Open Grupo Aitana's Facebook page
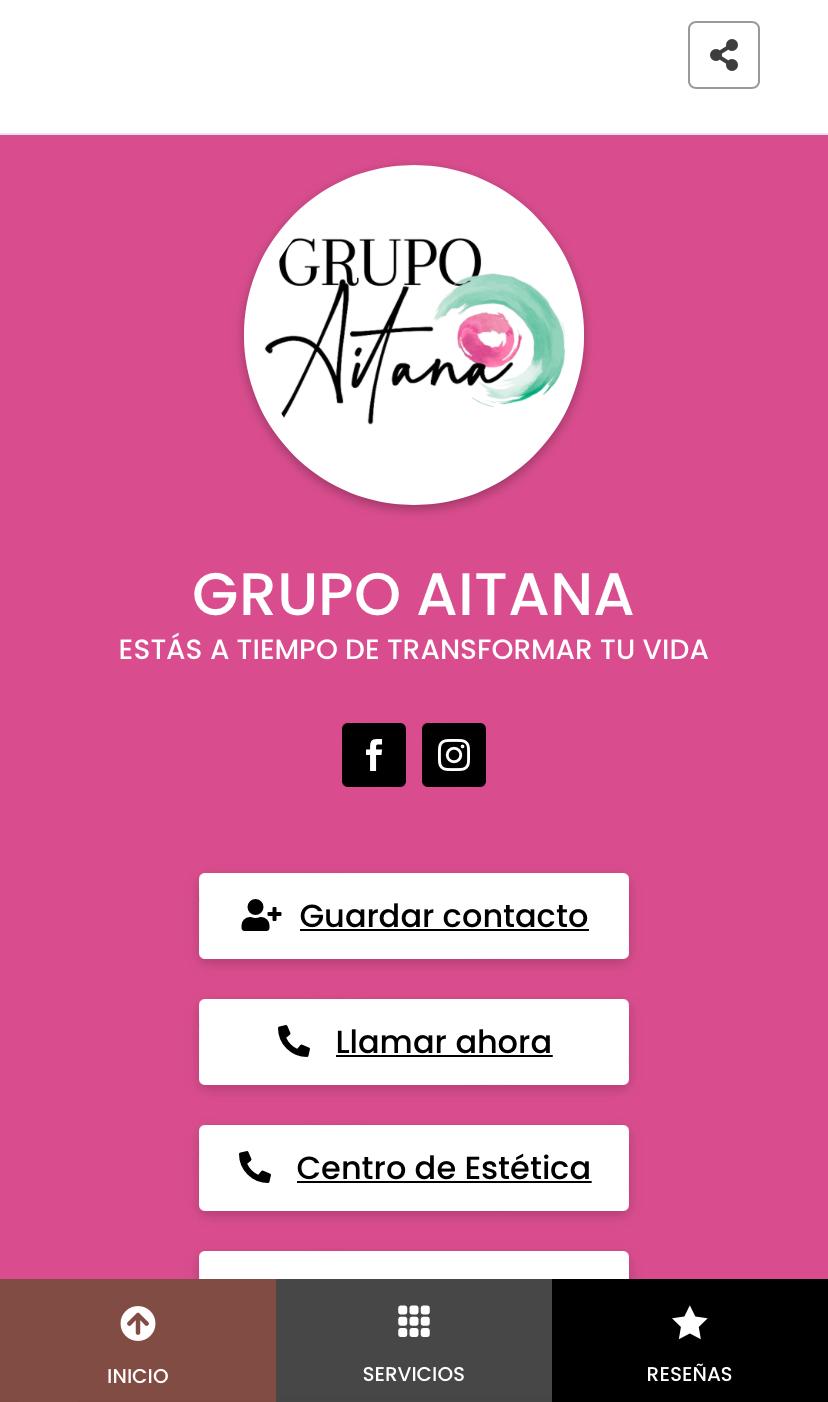Image resolution: width=828 pixels, height=1402 pixels. click(x=374, y=755)
